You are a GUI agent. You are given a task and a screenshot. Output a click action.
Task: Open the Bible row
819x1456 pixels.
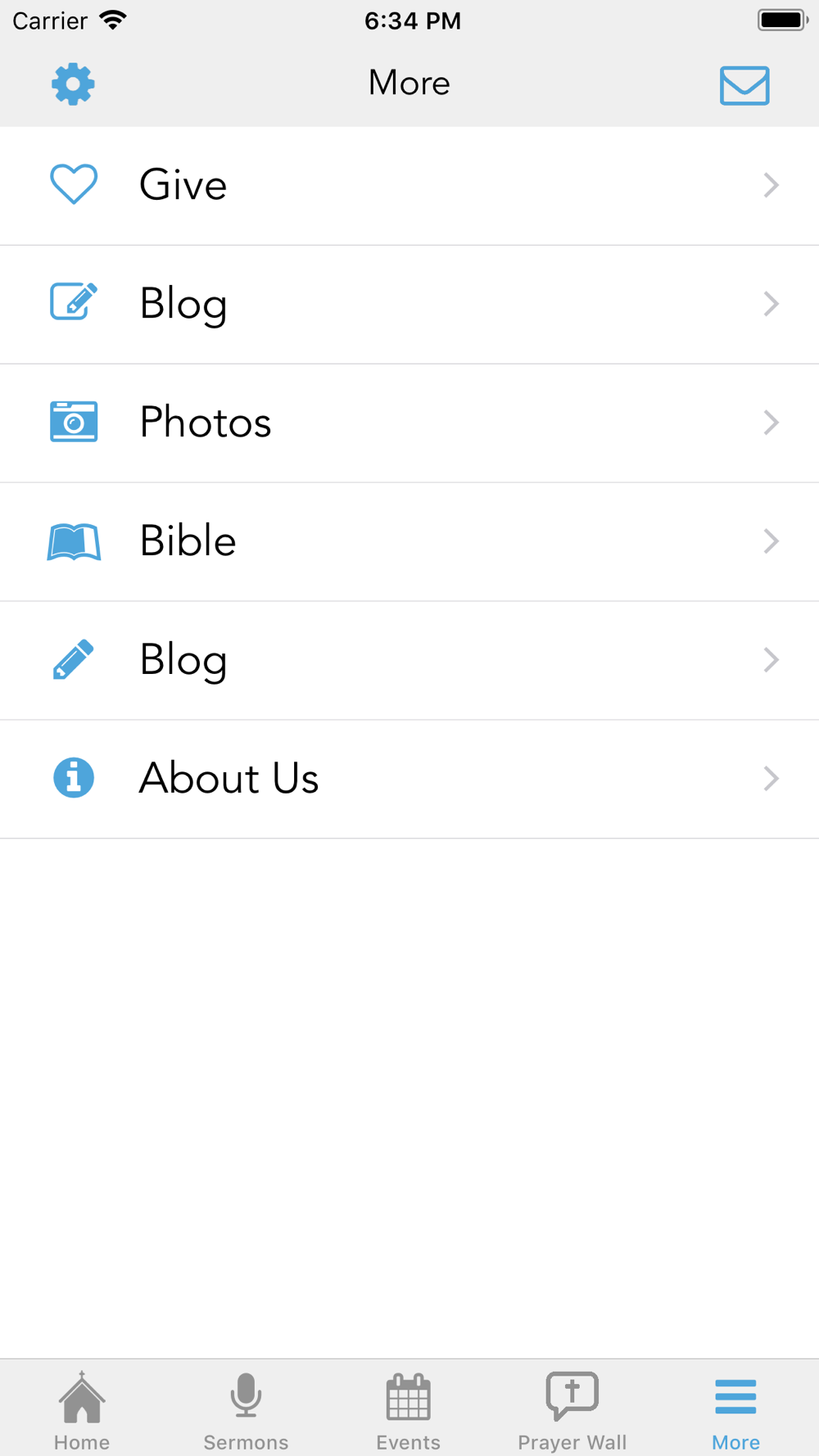click(x=409, y=542)
